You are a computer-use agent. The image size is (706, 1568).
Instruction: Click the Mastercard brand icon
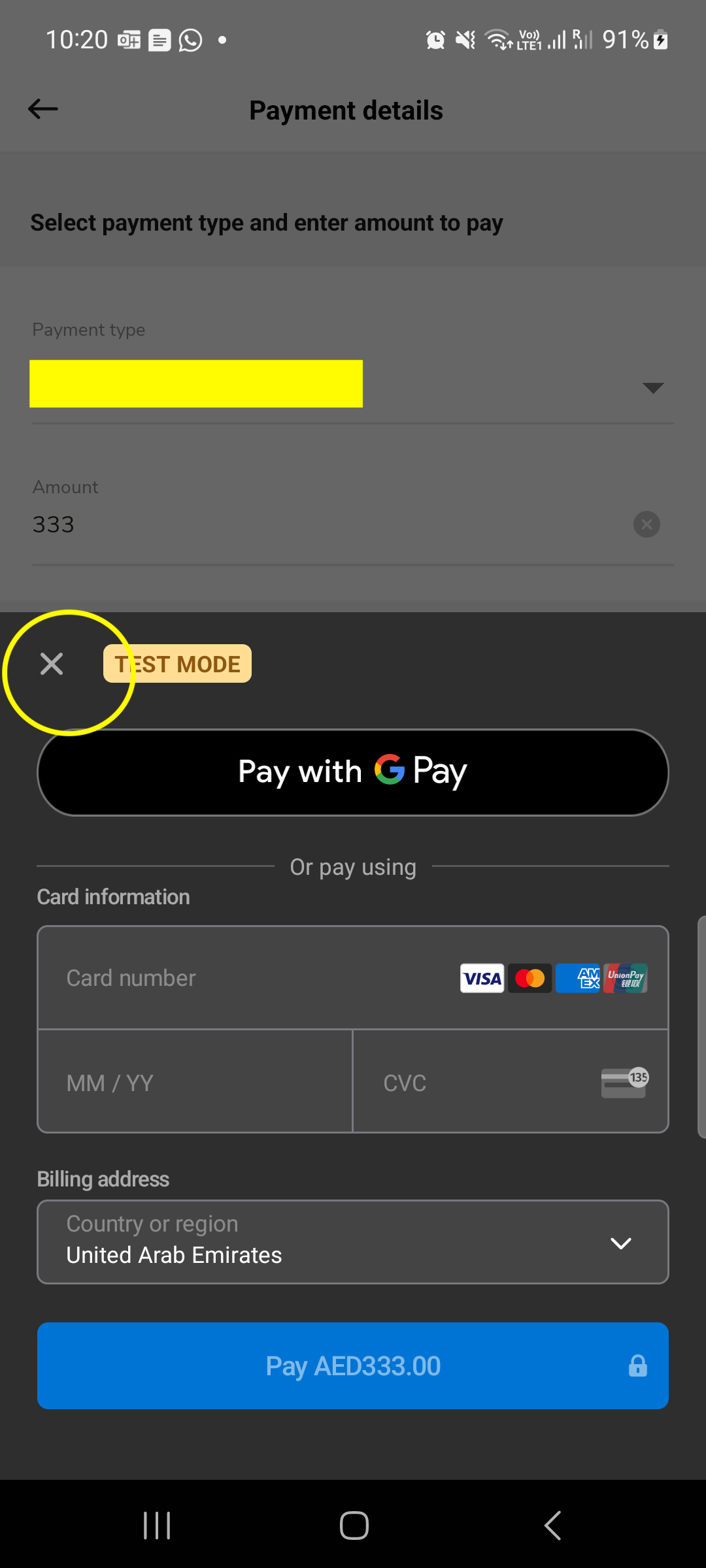529,978
